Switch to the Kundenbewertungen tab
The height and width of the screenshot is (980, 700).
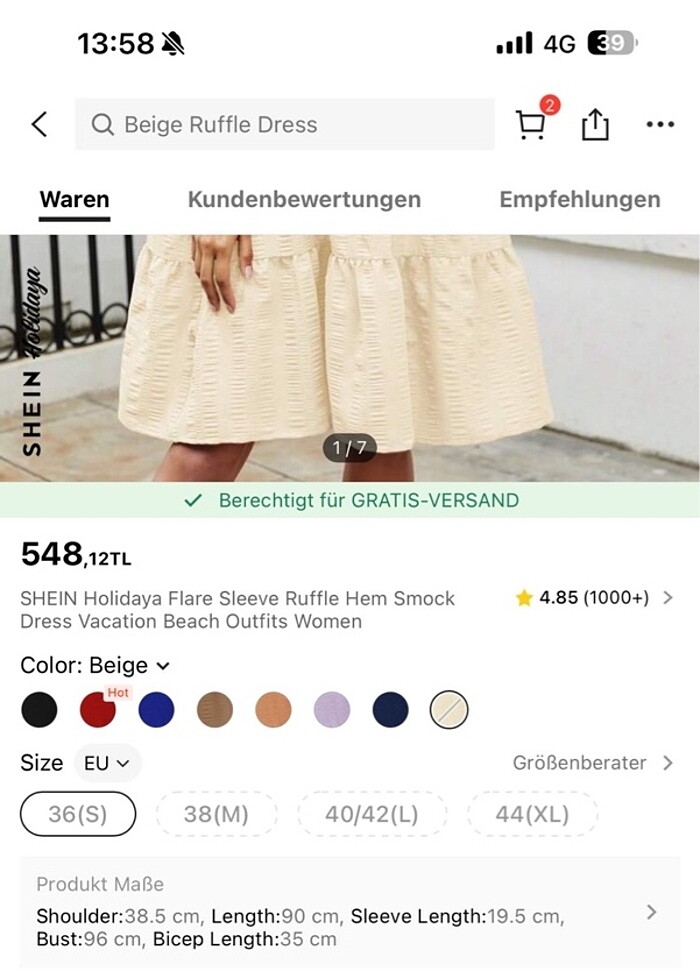[x=304, y=199]
